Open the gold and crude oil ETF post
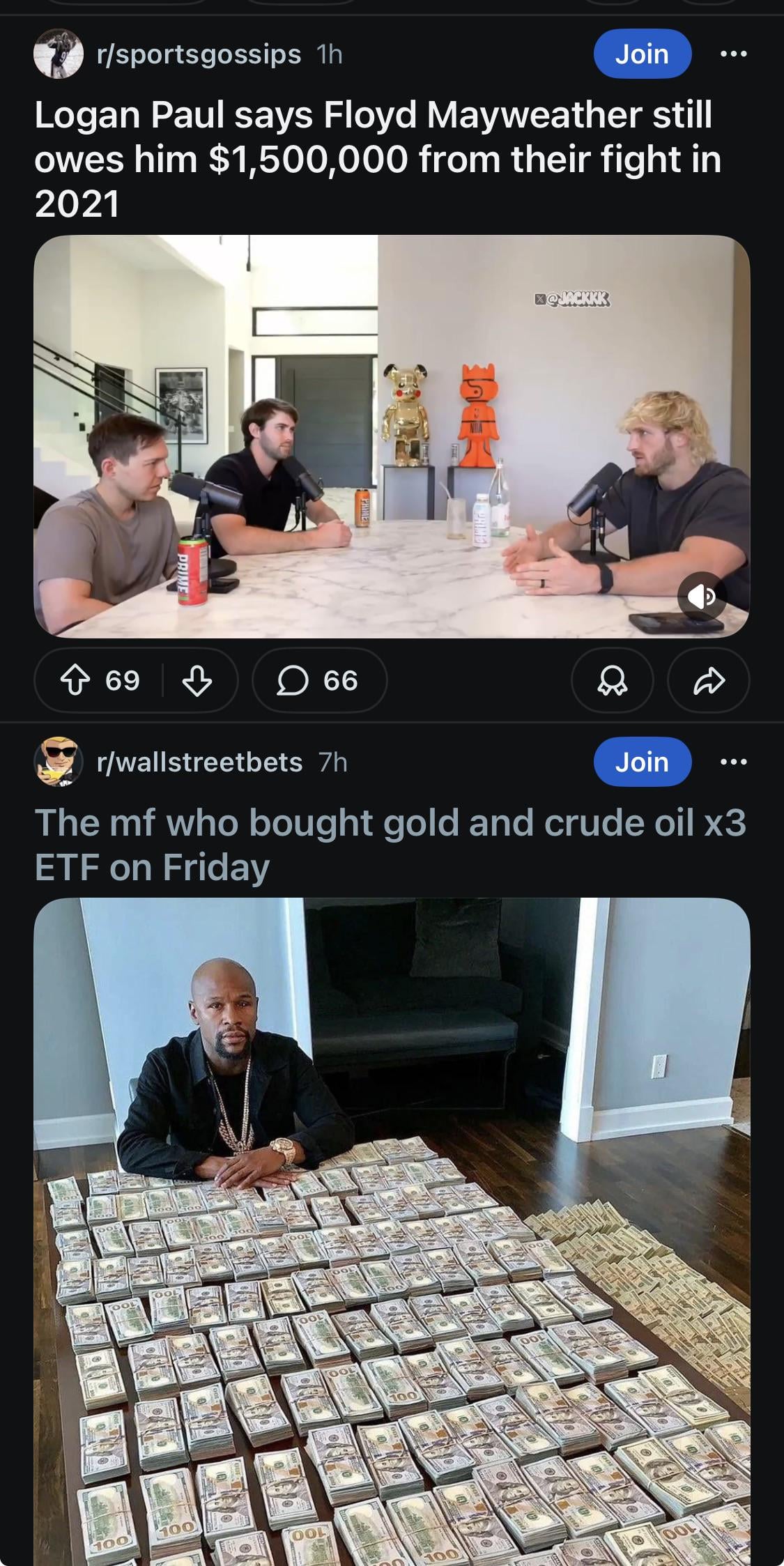784x1566 pixels. pyautogui.click(x=390, y=845)
